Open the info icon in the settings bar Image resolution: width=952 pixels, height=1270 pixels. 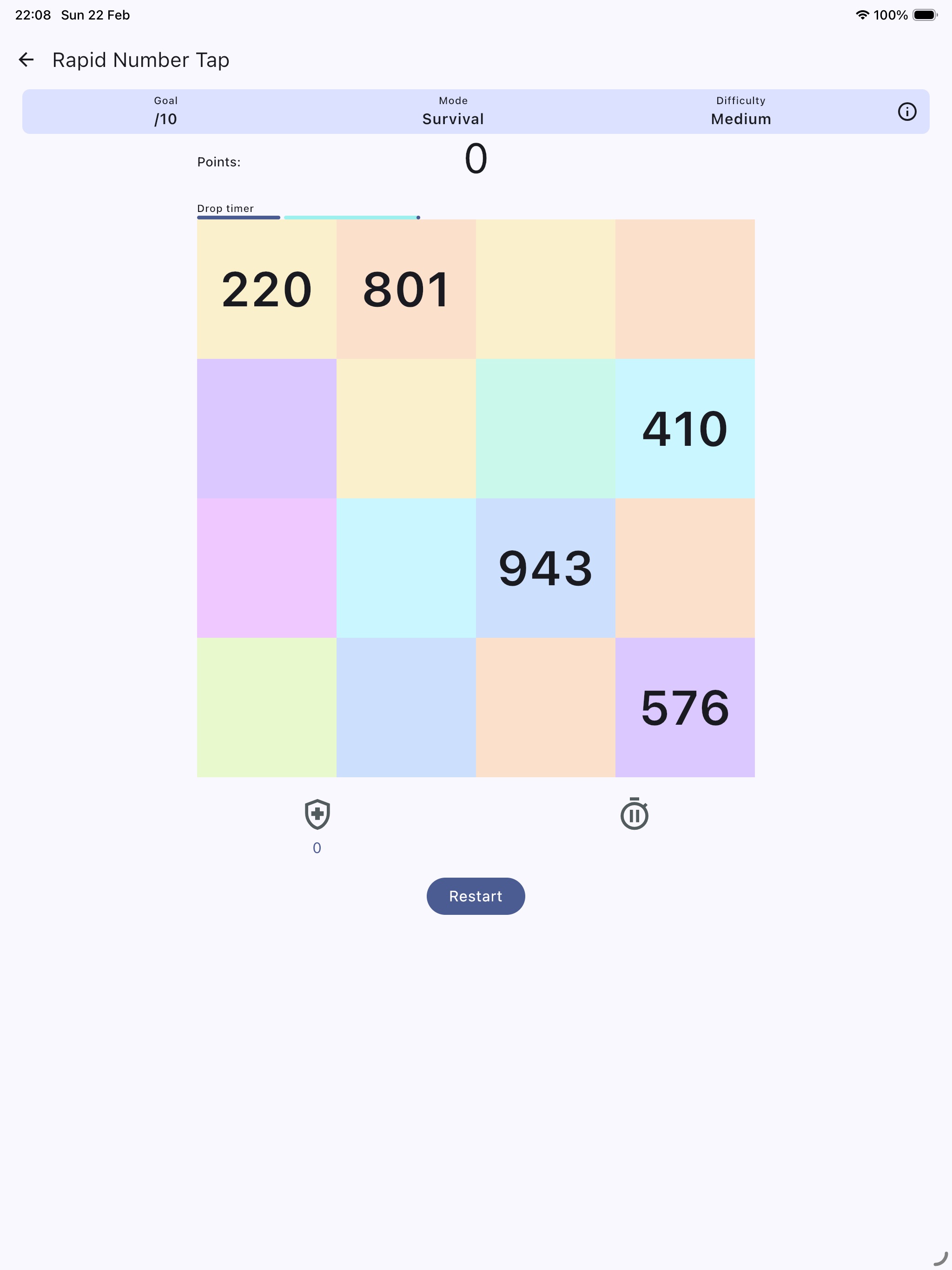click(x=906, y=112)
